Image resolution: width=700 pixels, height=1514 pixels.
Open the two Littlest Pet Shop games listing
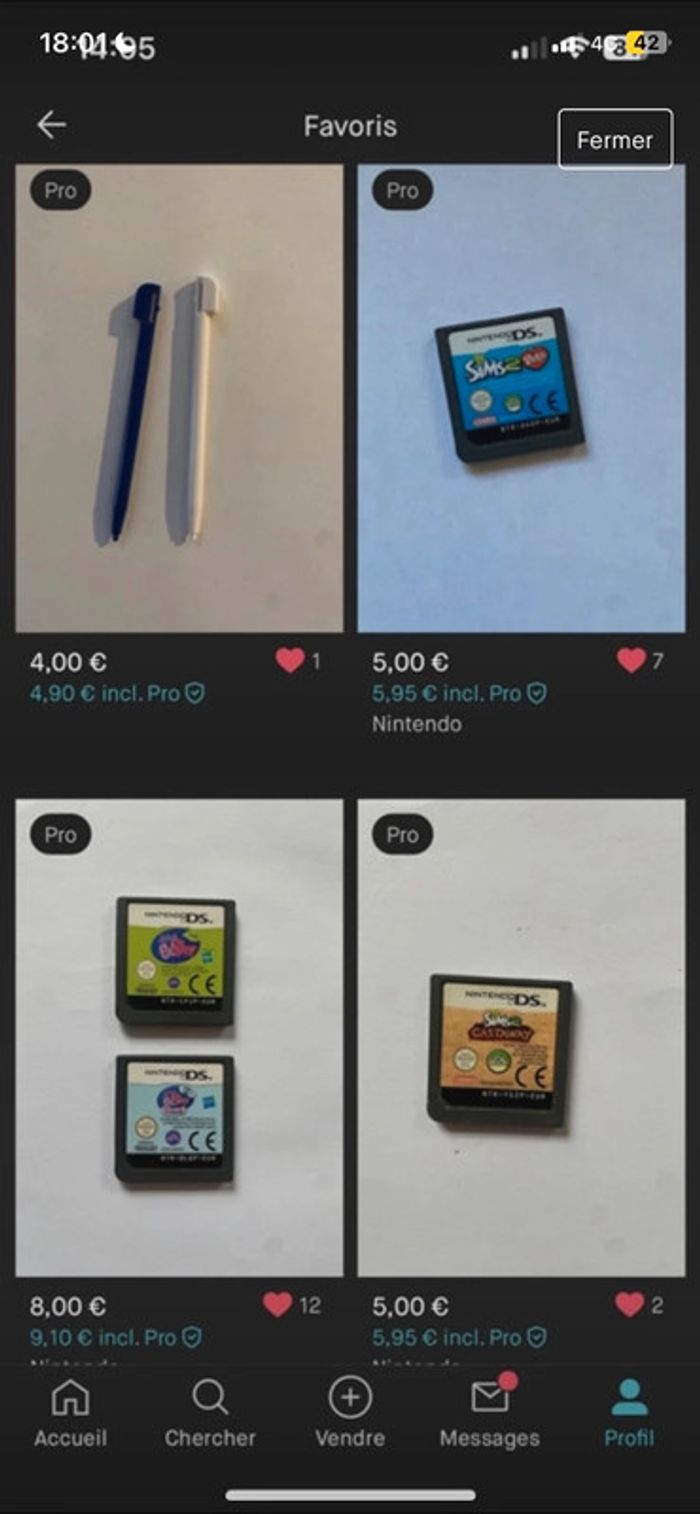179,1037
